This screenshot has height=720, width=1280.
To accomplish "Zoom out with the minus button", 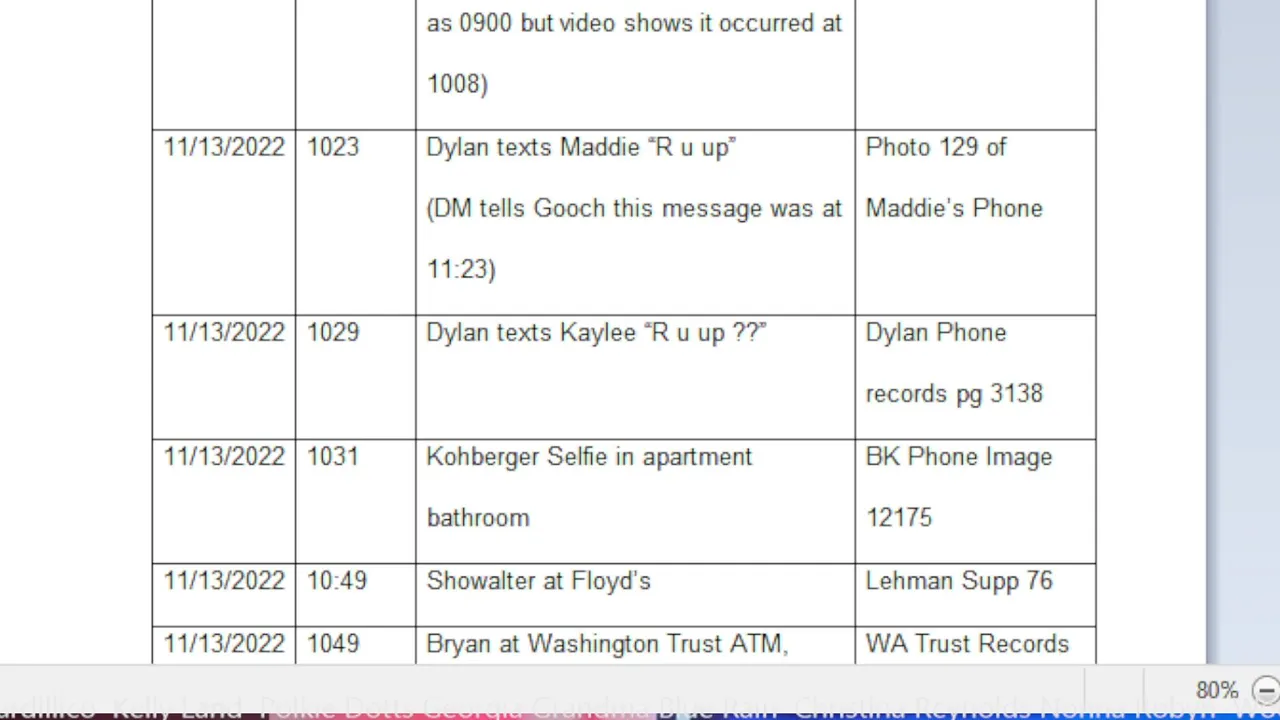I will point(1266,691).
